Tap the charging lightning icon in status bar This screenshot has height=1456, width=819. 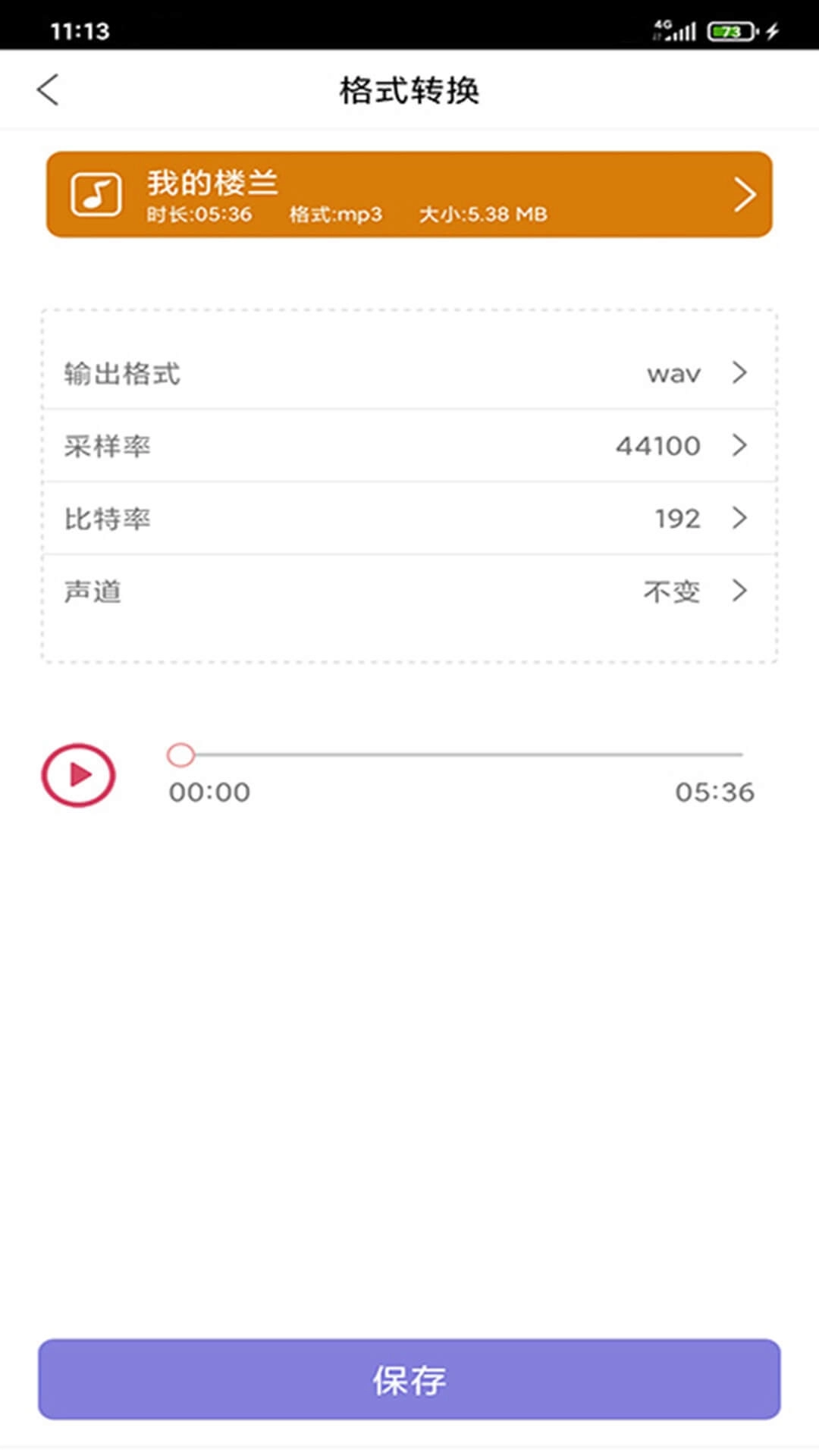pyautogui.click(x=773, y=30)
